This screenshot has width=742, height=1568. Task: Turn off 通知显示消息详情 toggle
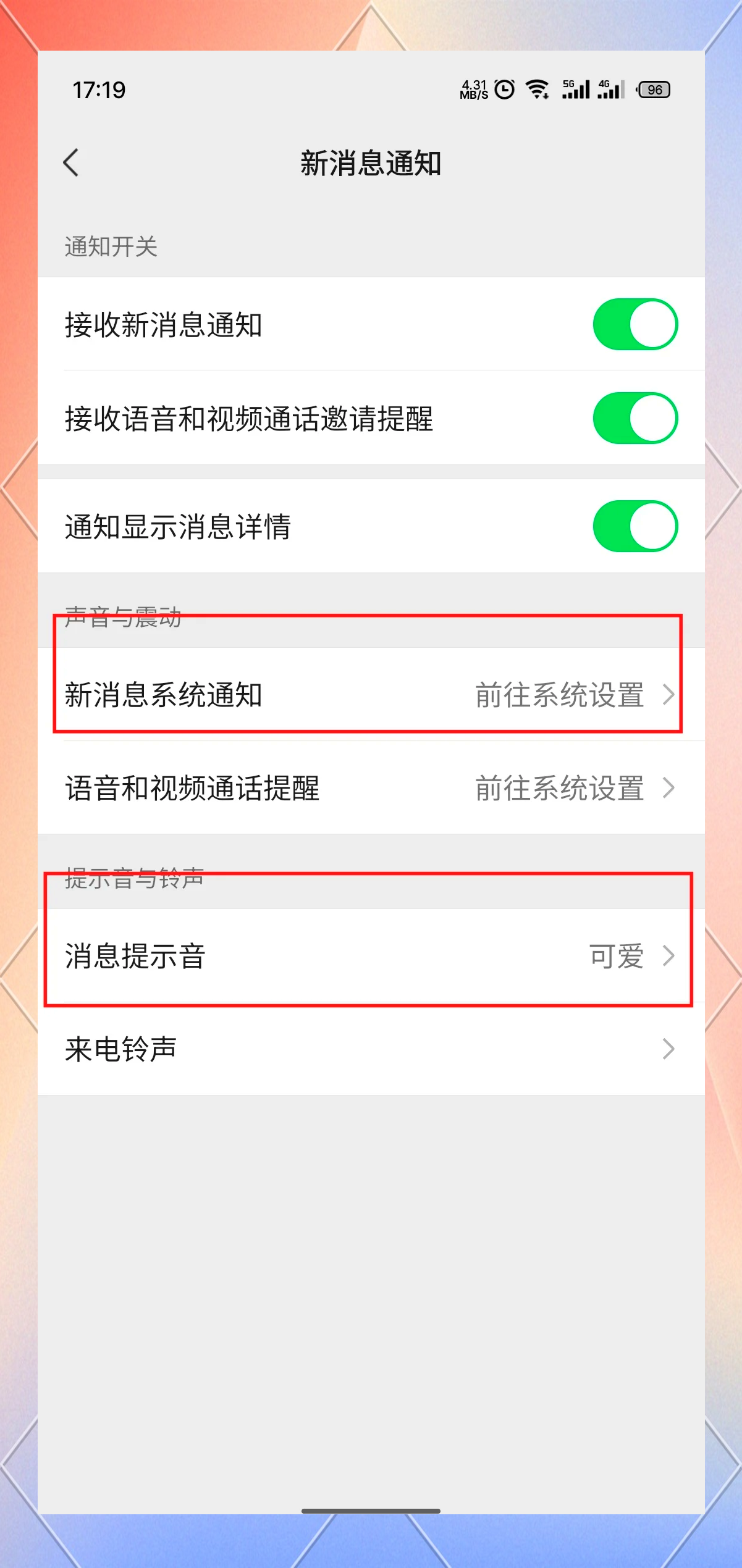coord(635,526)
